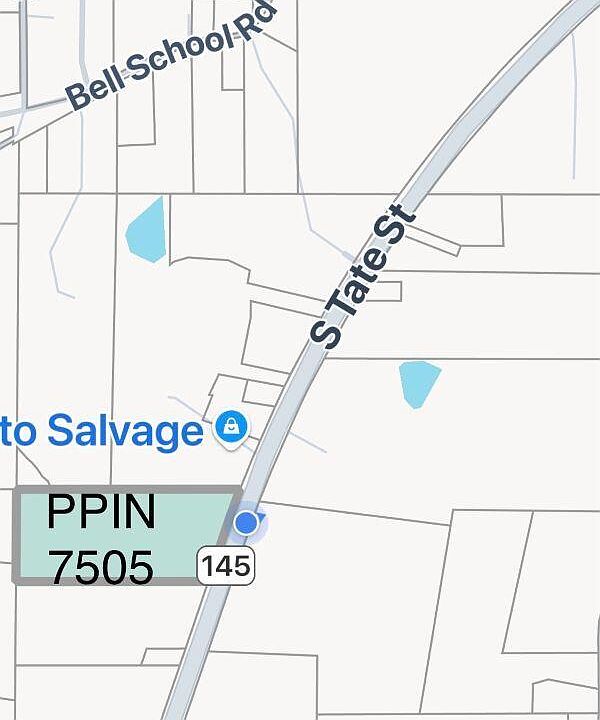Open the Auto Salvage place marker
Screen dimensions: 600x720
(x=232, y=428)
